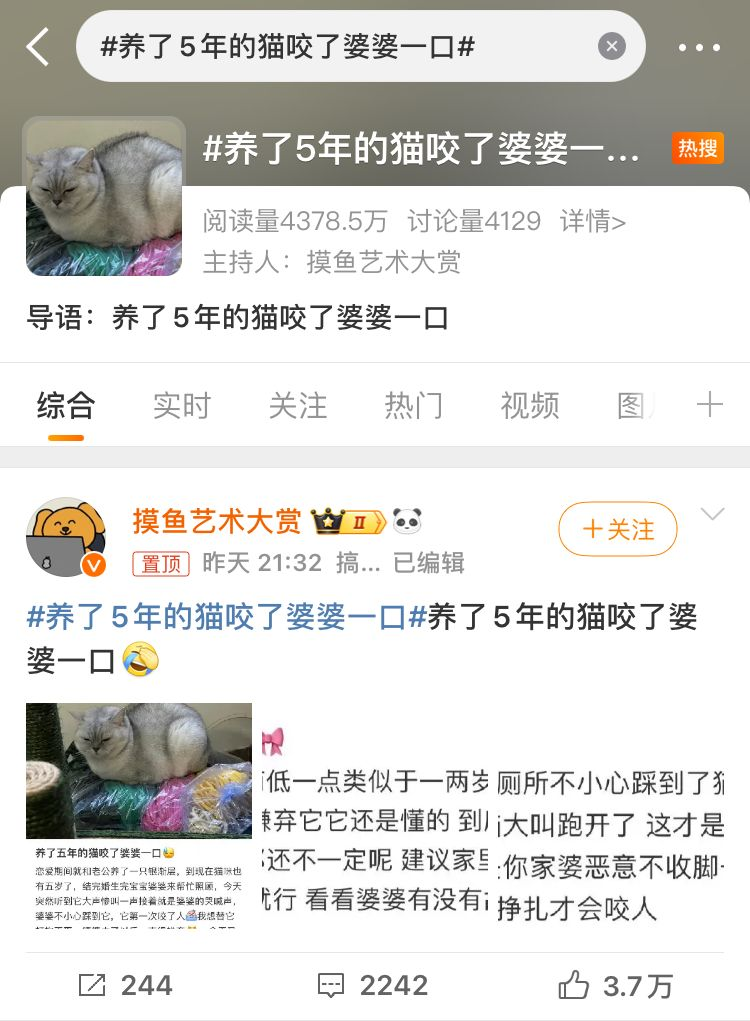Go back with the top-left arrow
The height and width of the screenshot is (1021, 750).
[x=37, y=47]
